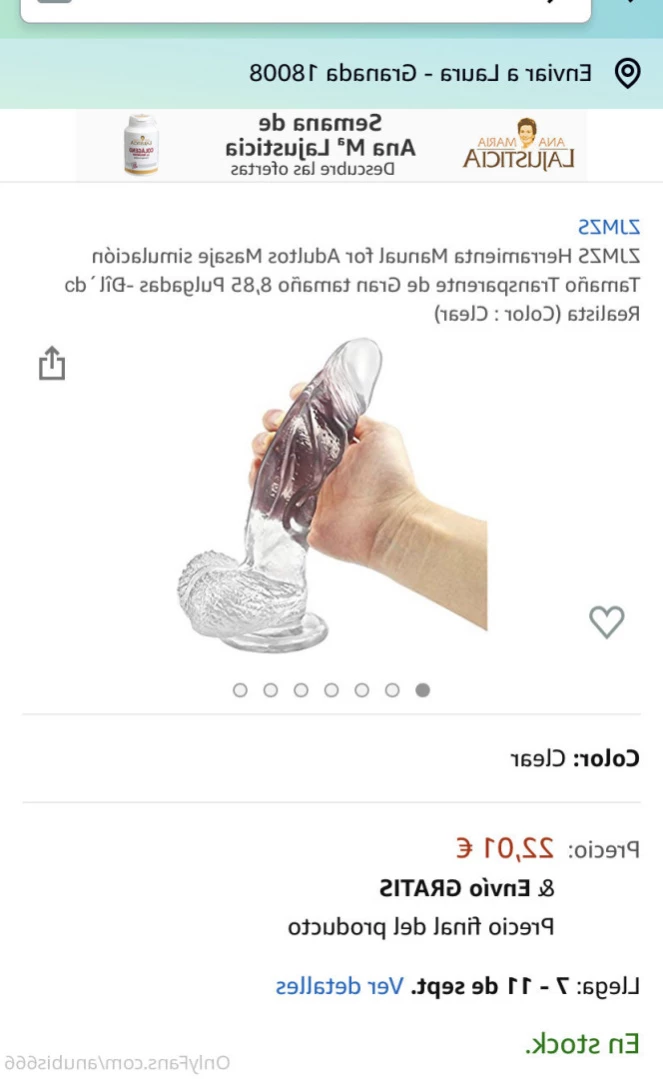This screenshot has width=663, height=1079.
Task: Change the delivery address Enviar a Laura
Action: pyautogui.click(x=420, y=73)
